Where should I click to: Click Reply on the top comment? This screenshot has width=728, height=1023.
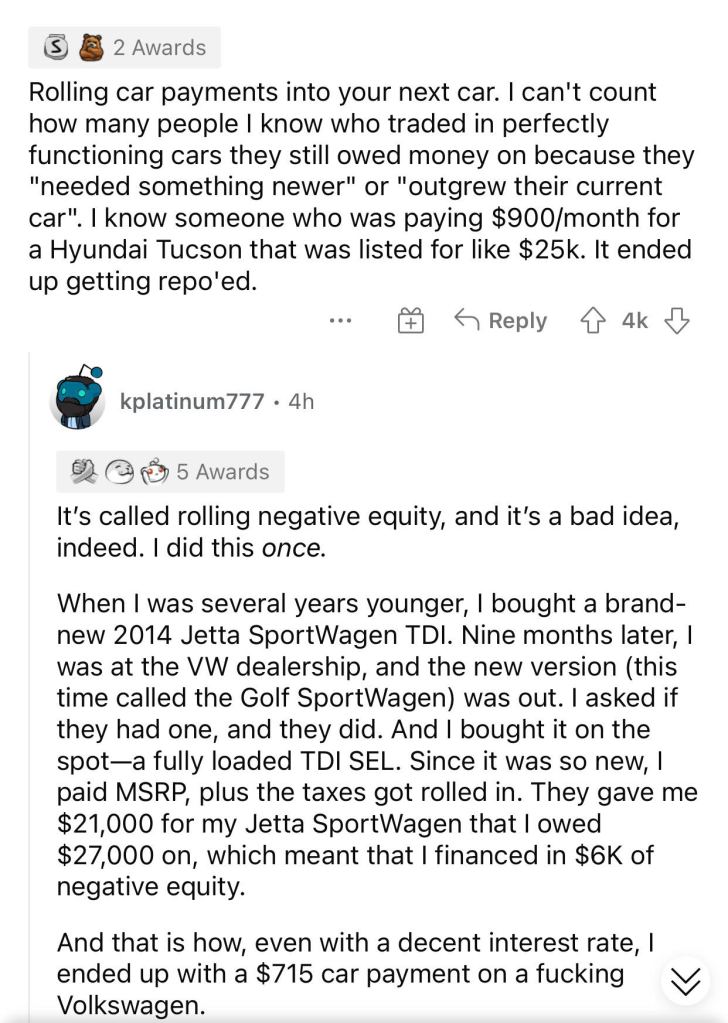click(502, 320)
